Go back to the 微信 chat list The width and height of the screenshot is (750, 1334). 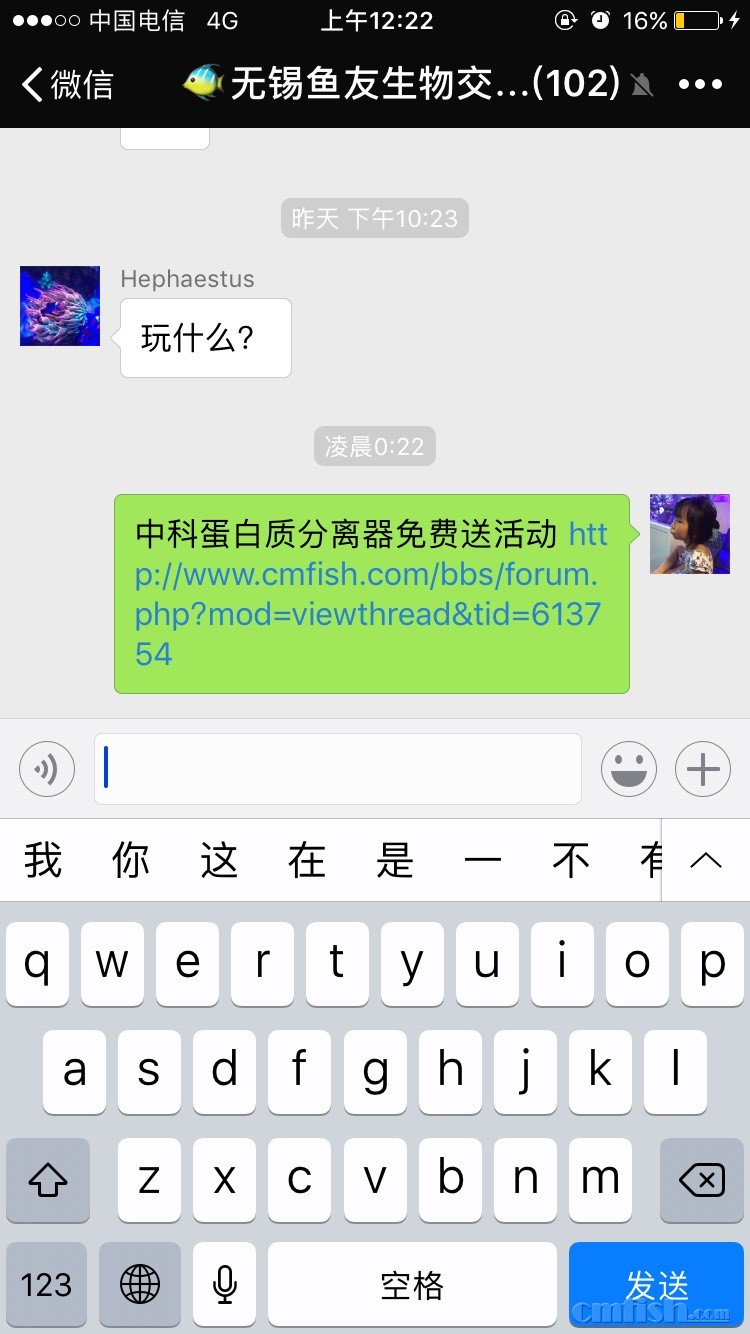click(x=68, y=84)
